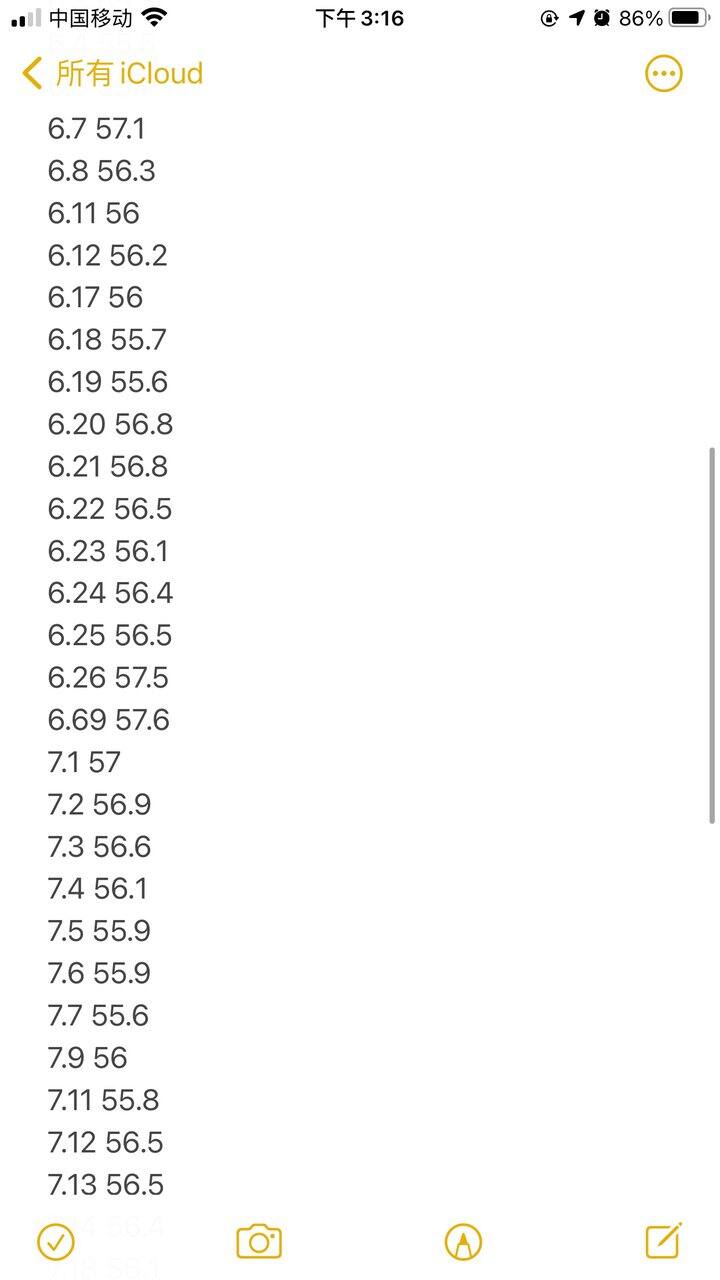Screen dimensions: 720x1280
Task: Compose a new note
Action: [x=664, y=1240]
